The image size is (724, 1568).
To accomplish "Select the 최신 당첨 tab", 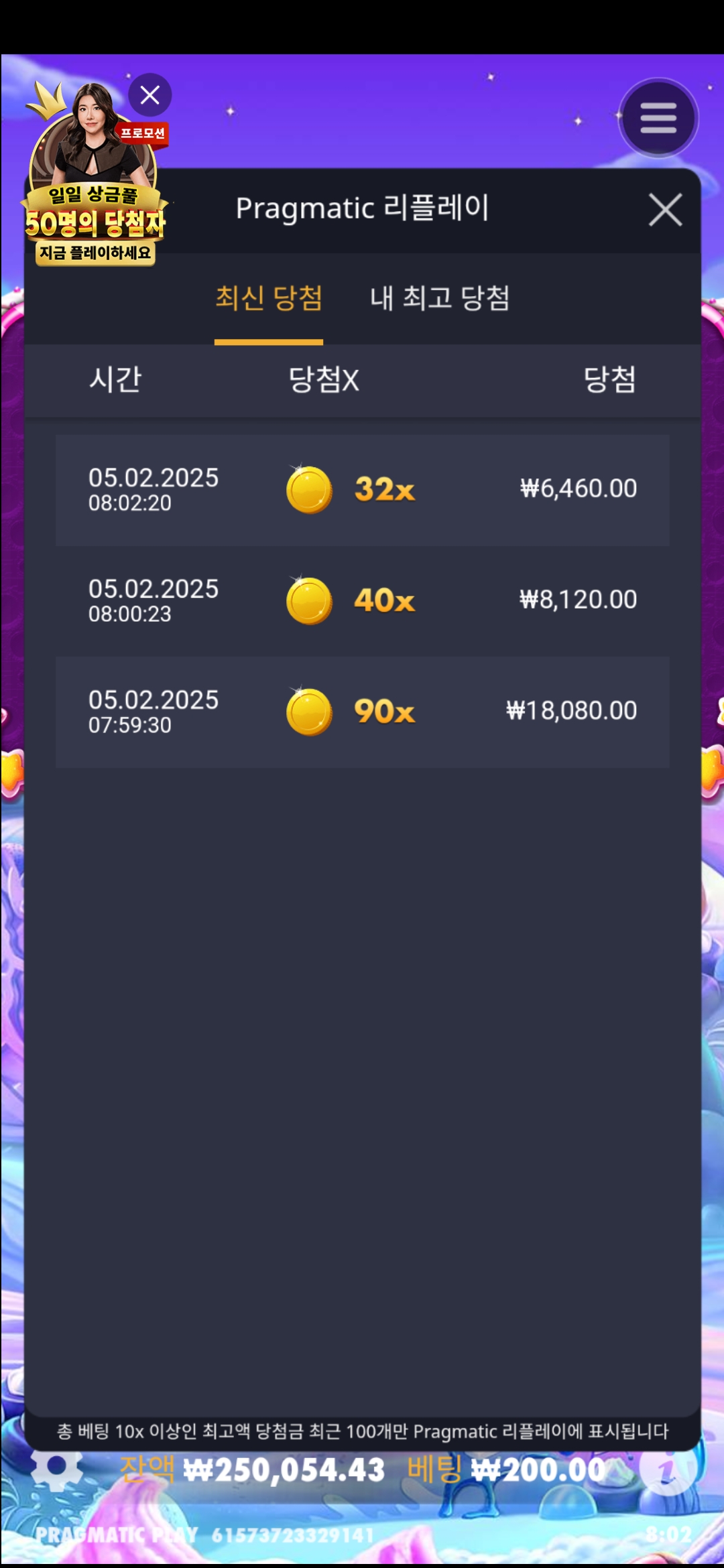I will [269, 298].
